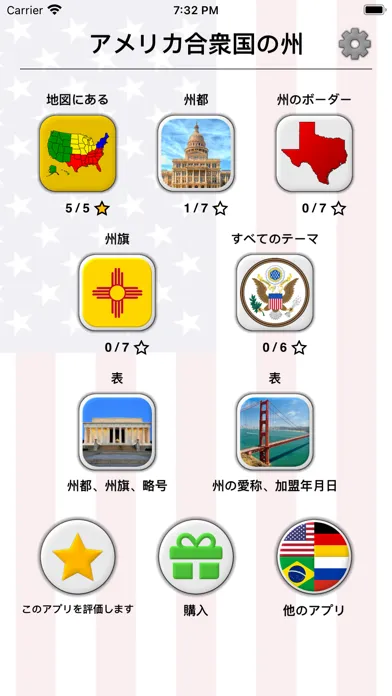Screen dimensions: 392x696
Task: Tap the 購入 gift button
Action: tap(196, 557)
